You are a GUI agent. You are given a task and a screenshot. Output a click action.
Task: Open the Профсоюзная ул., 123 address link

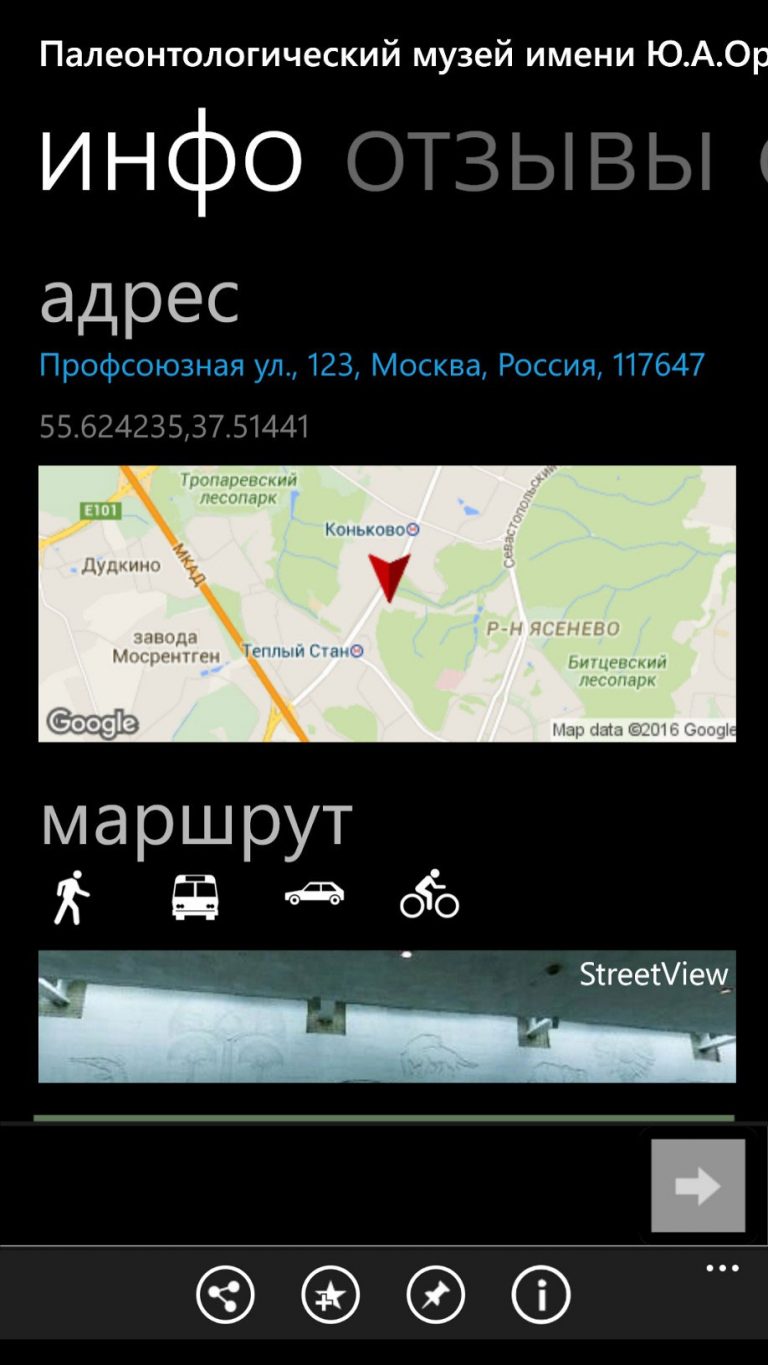372,365
